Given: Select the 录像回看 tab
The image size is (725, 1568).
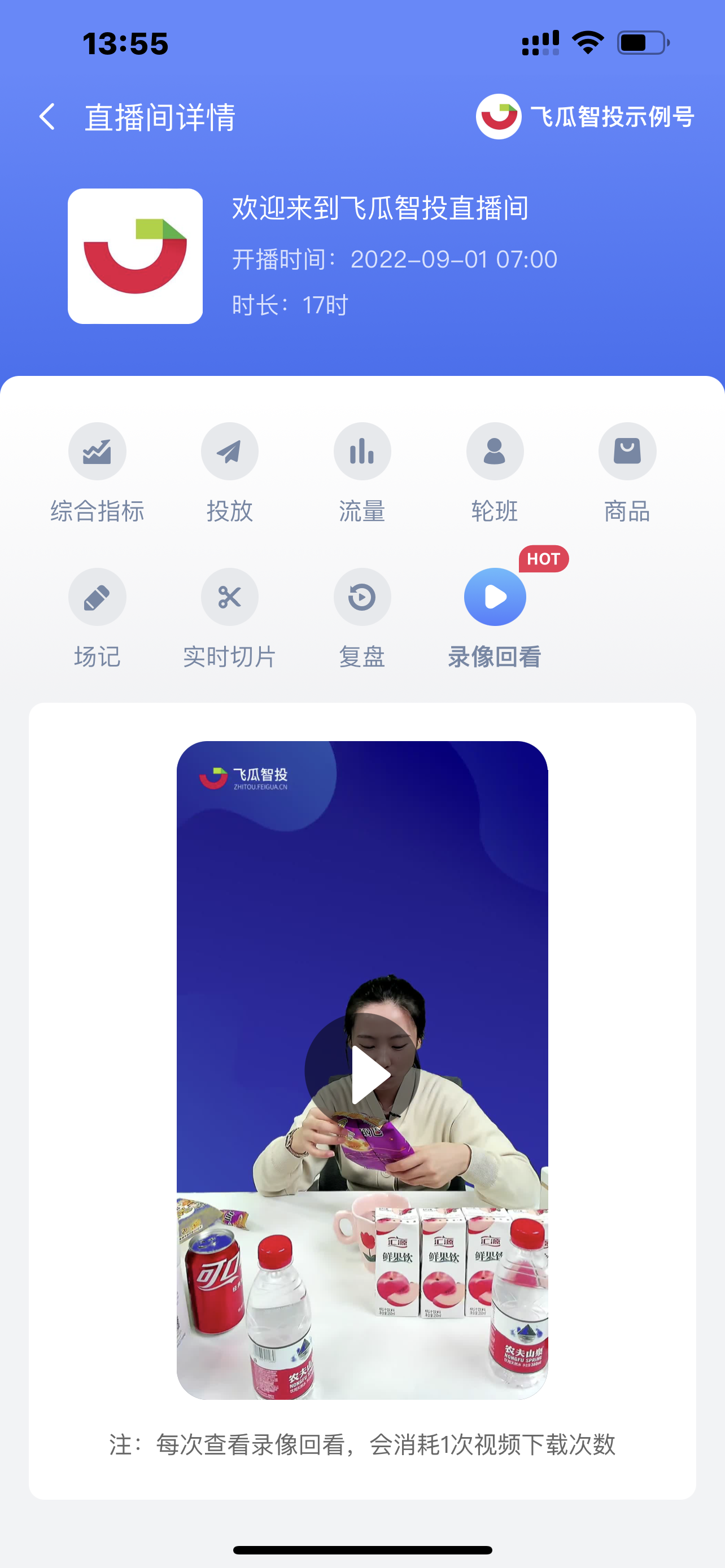Looking at the screenshot, I should 494,618.
